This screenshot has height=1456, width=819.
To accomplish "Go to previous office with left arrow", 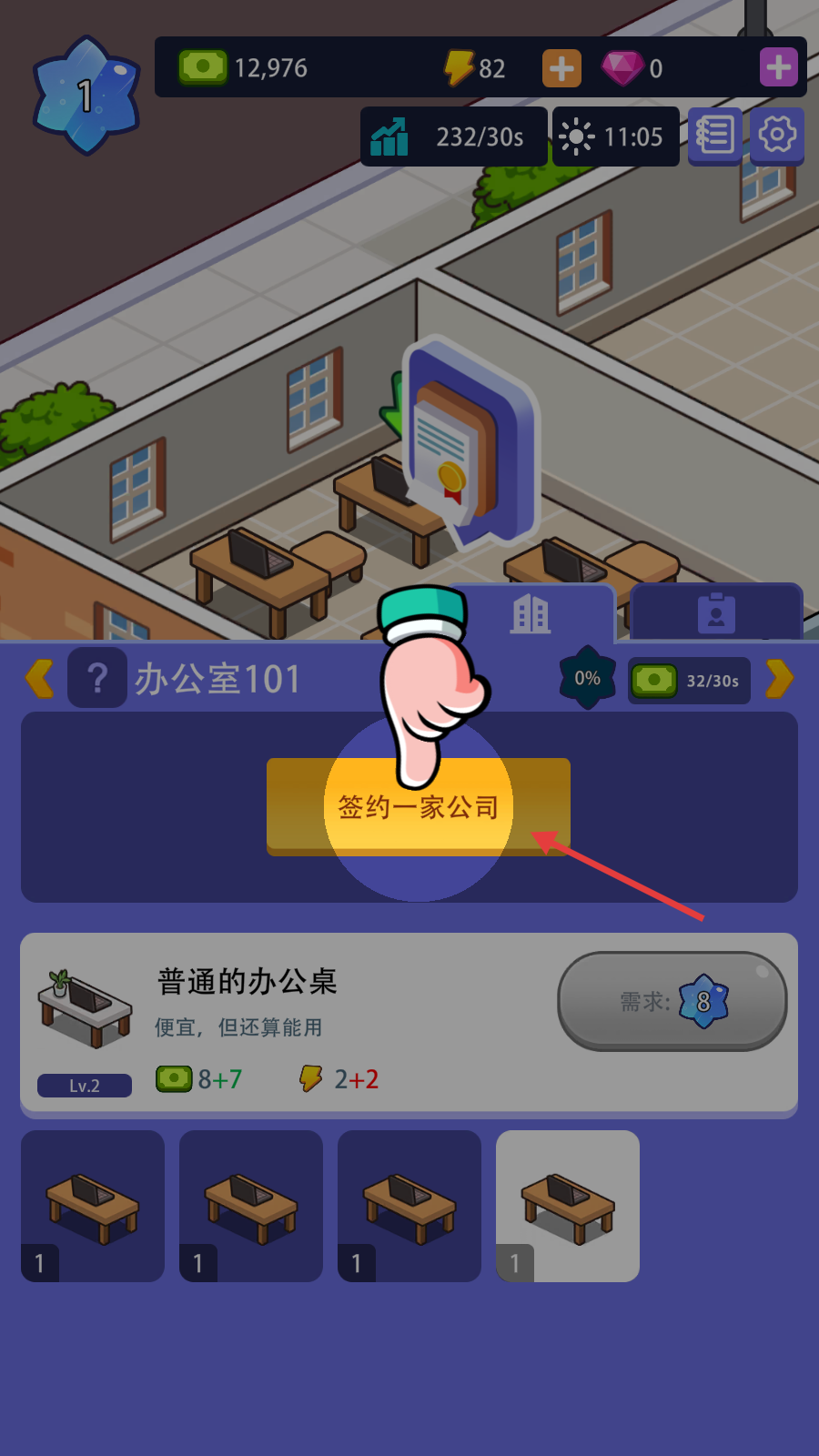I will point(40,679).
